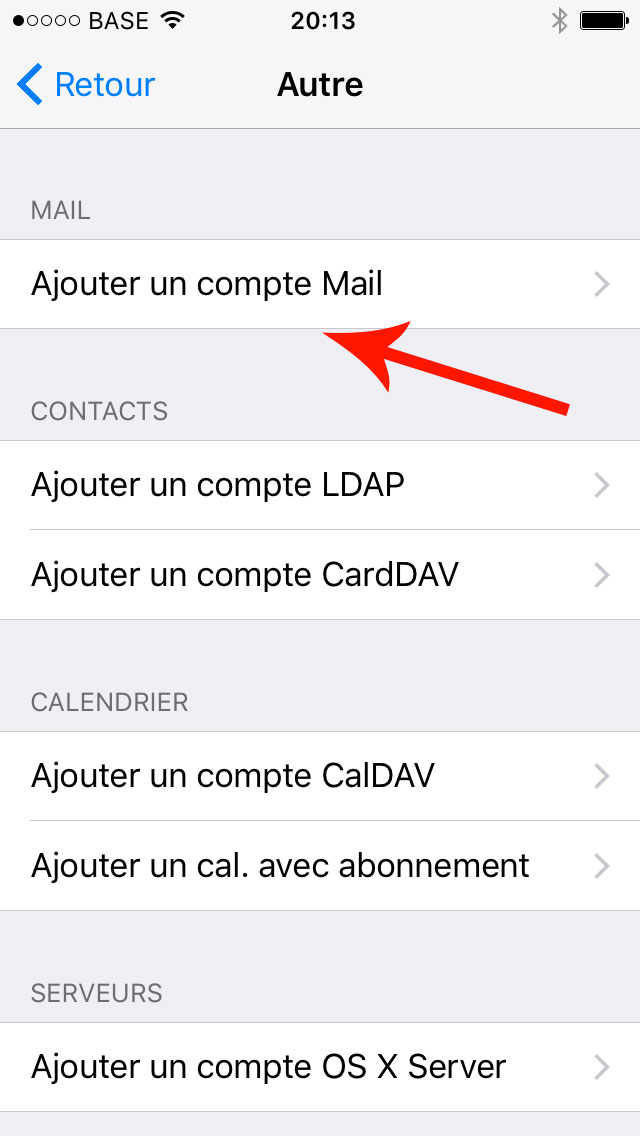Viewport: 640px width, 1136px height.
Task: Tap Ajouter un compte OS X Server
Action: tap(268, 1066)
